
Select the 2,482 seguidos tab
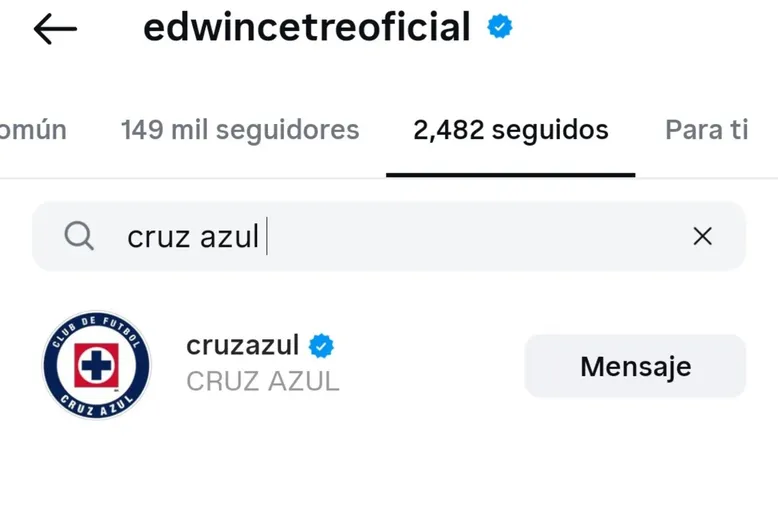511,130
